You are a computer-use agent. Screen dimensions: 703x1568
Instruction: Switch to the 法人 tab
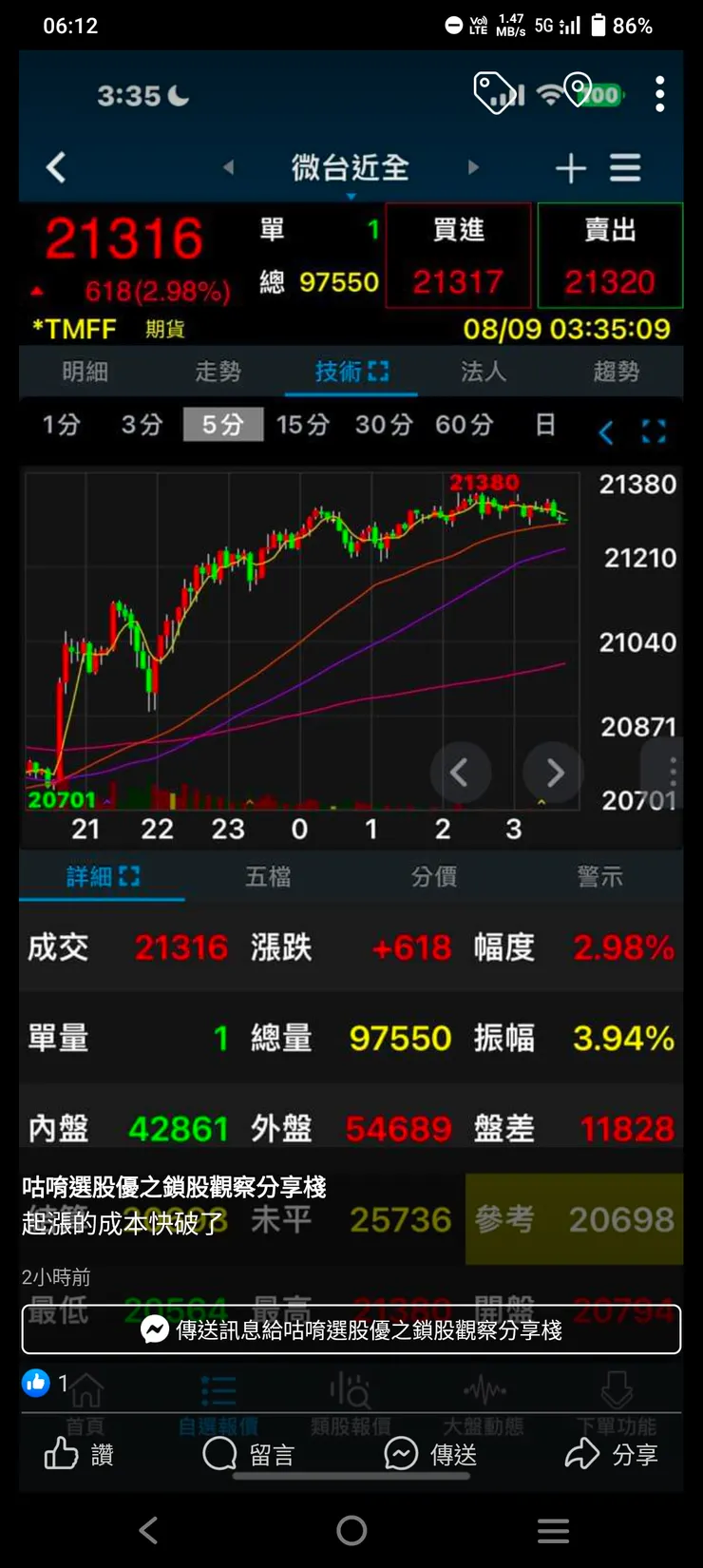click(484, 372)
